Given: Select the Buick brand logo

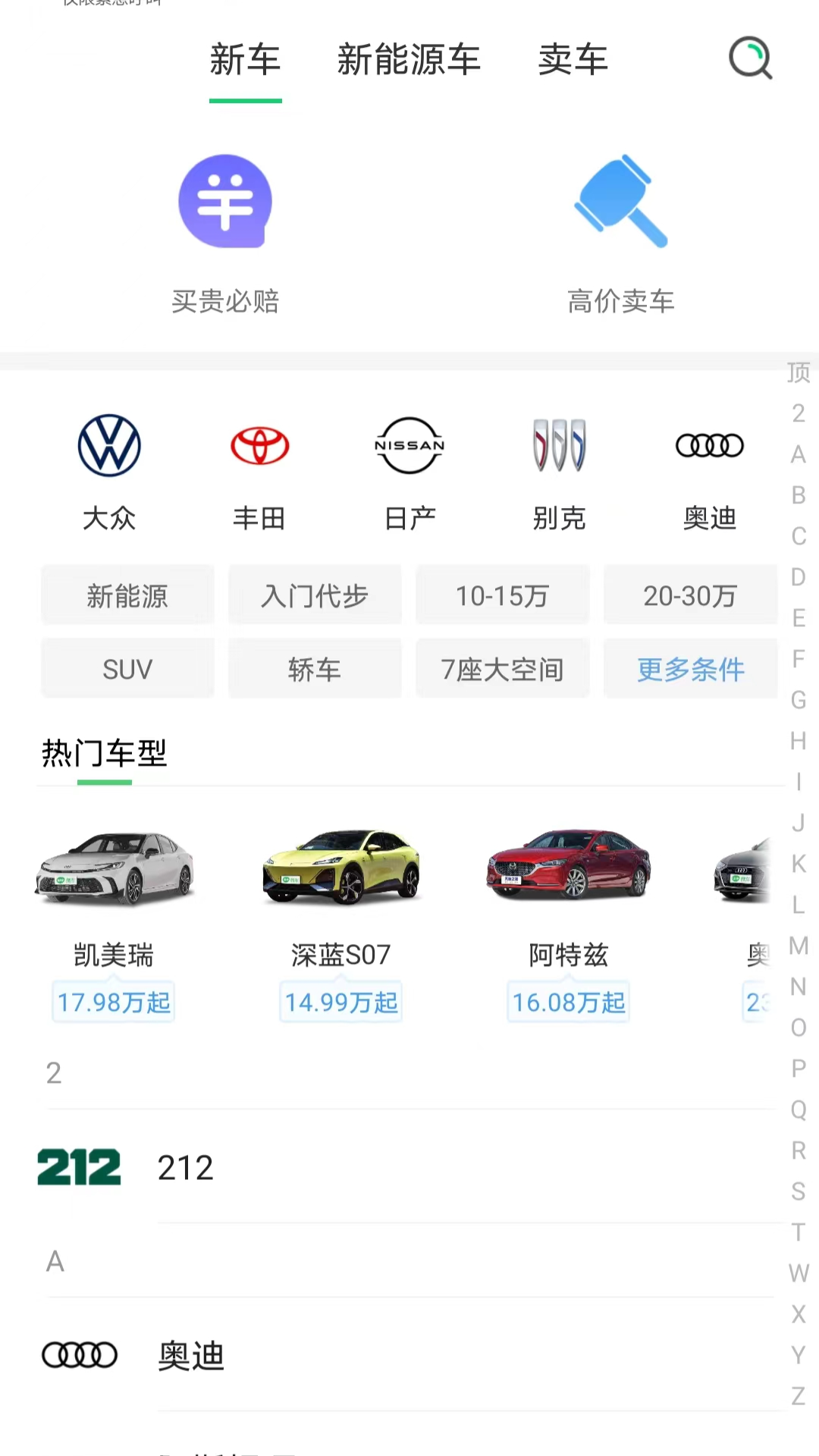Looking at the screenshot, I should click(559, 446).
